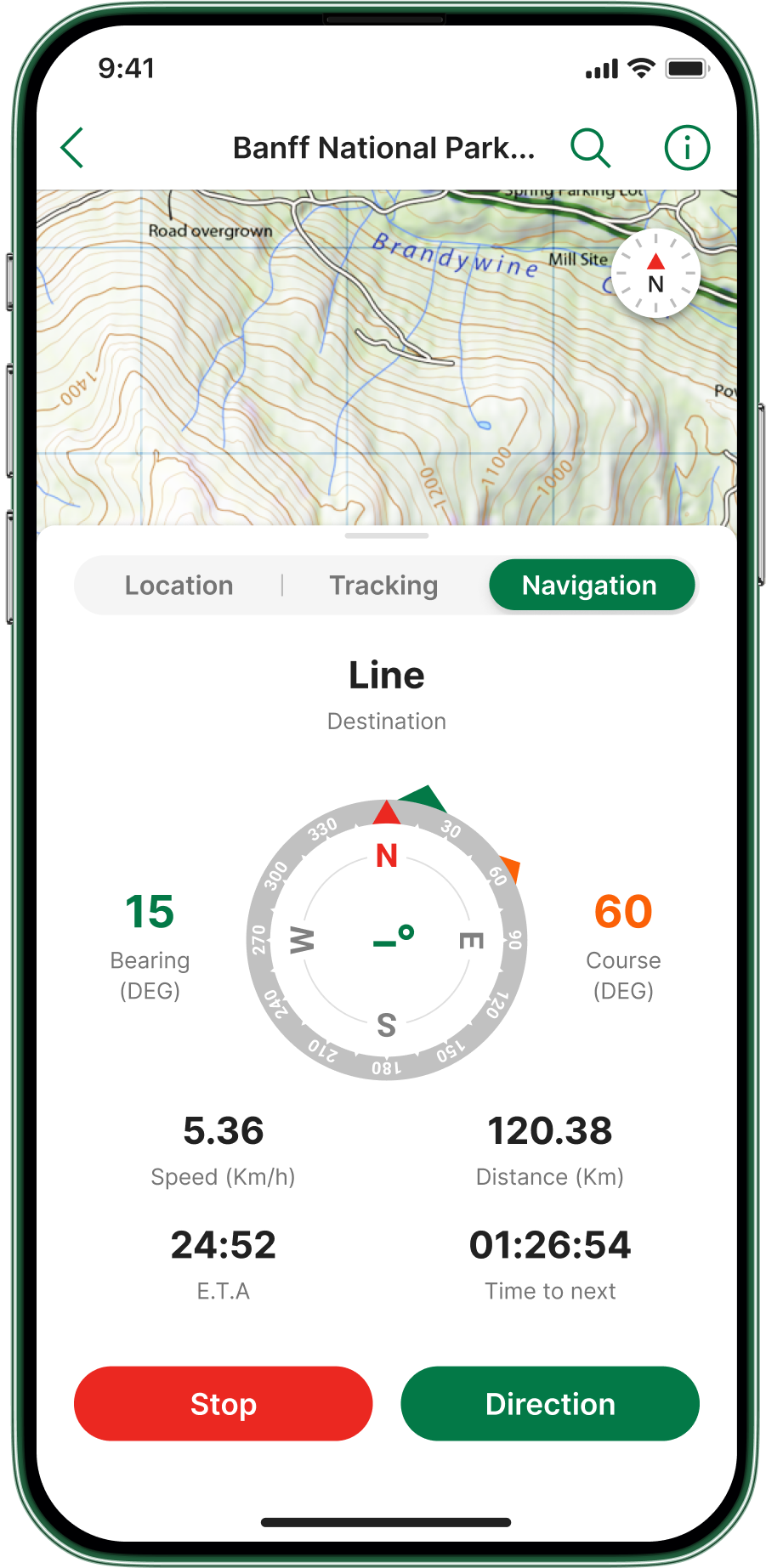Tap the map's north compass button
The width and height of the screenshot is (766, 1568).
(x=655, y=274)
